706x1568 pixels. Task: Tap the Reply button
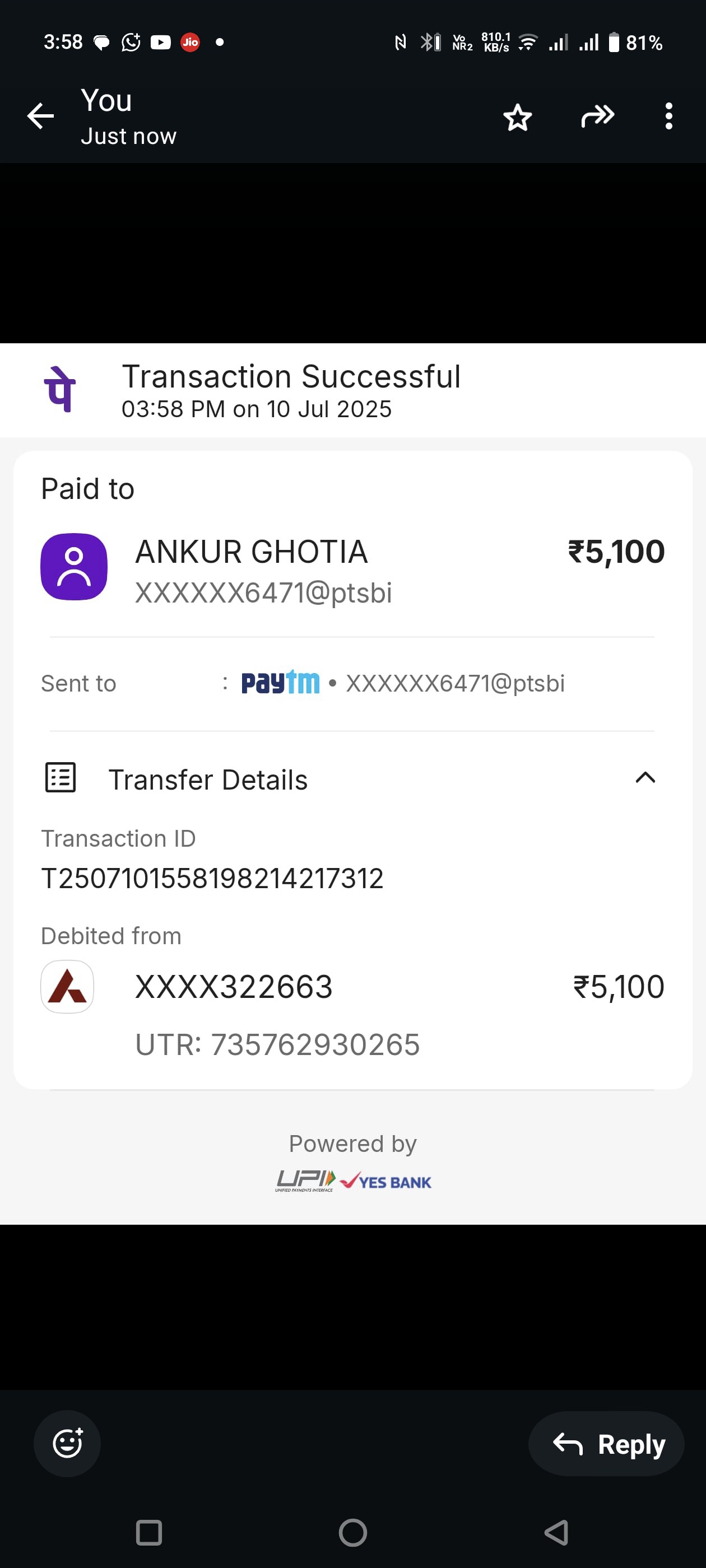(606, 1443)
